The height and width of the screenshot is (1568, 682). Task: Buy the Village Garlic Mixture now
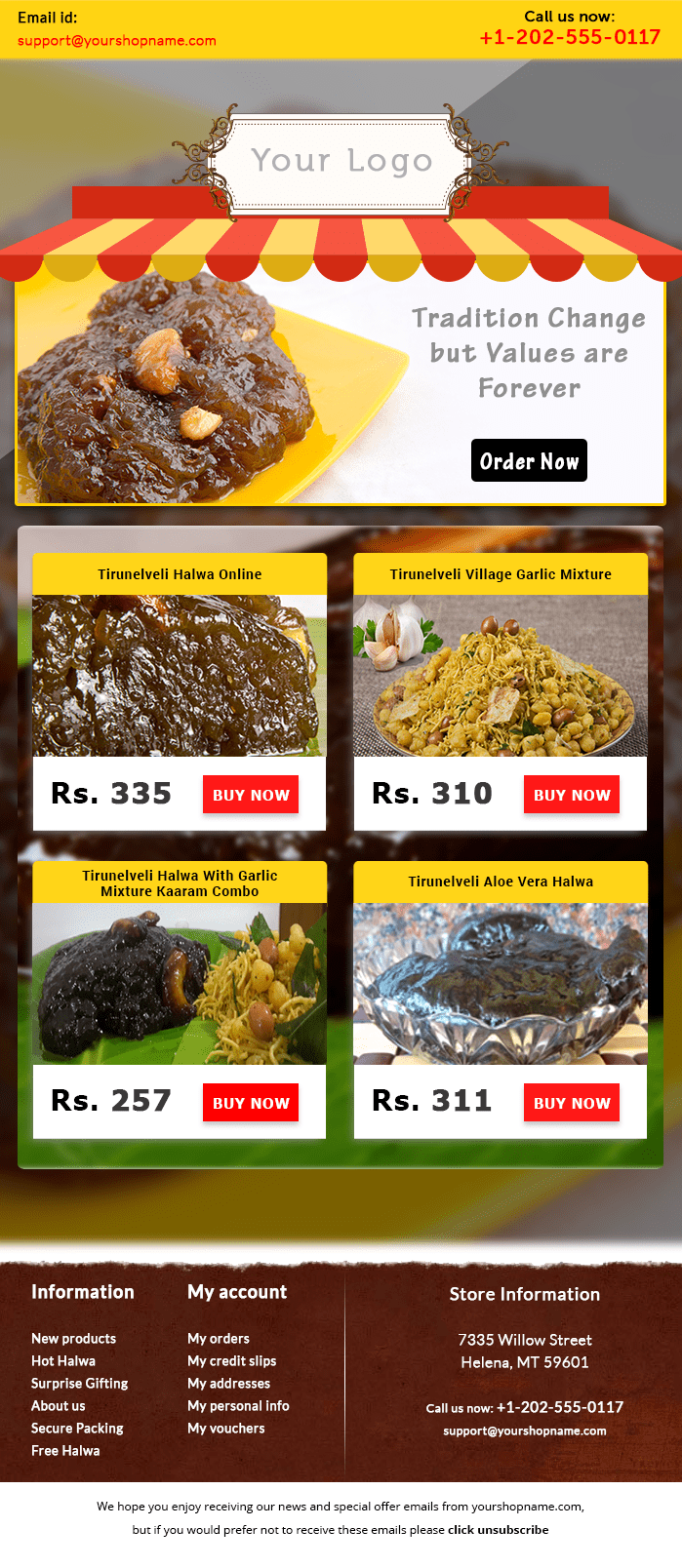tap(571, 795)
